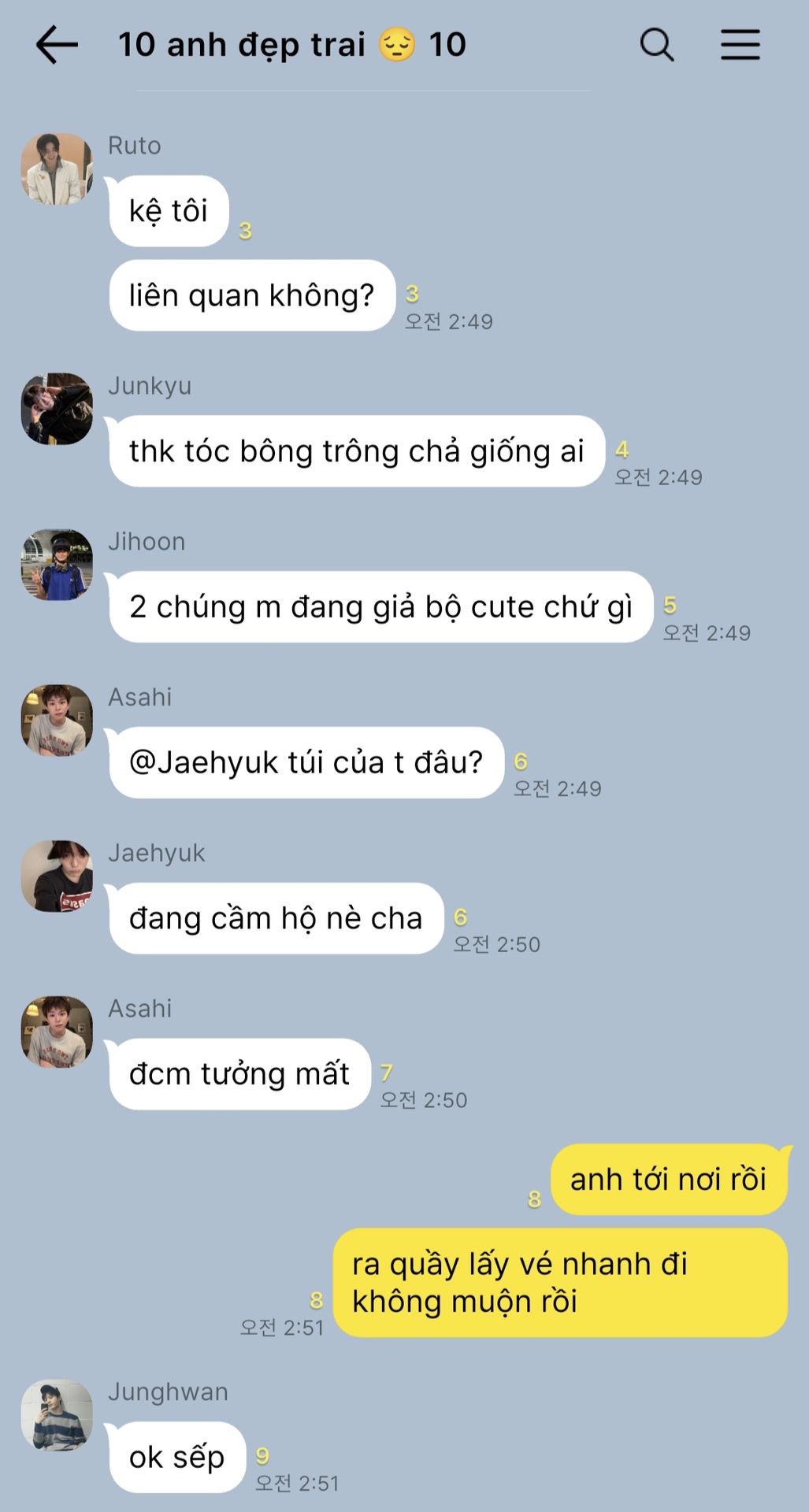Search within this chat room

pyautogui.click(x=656, y=45)
